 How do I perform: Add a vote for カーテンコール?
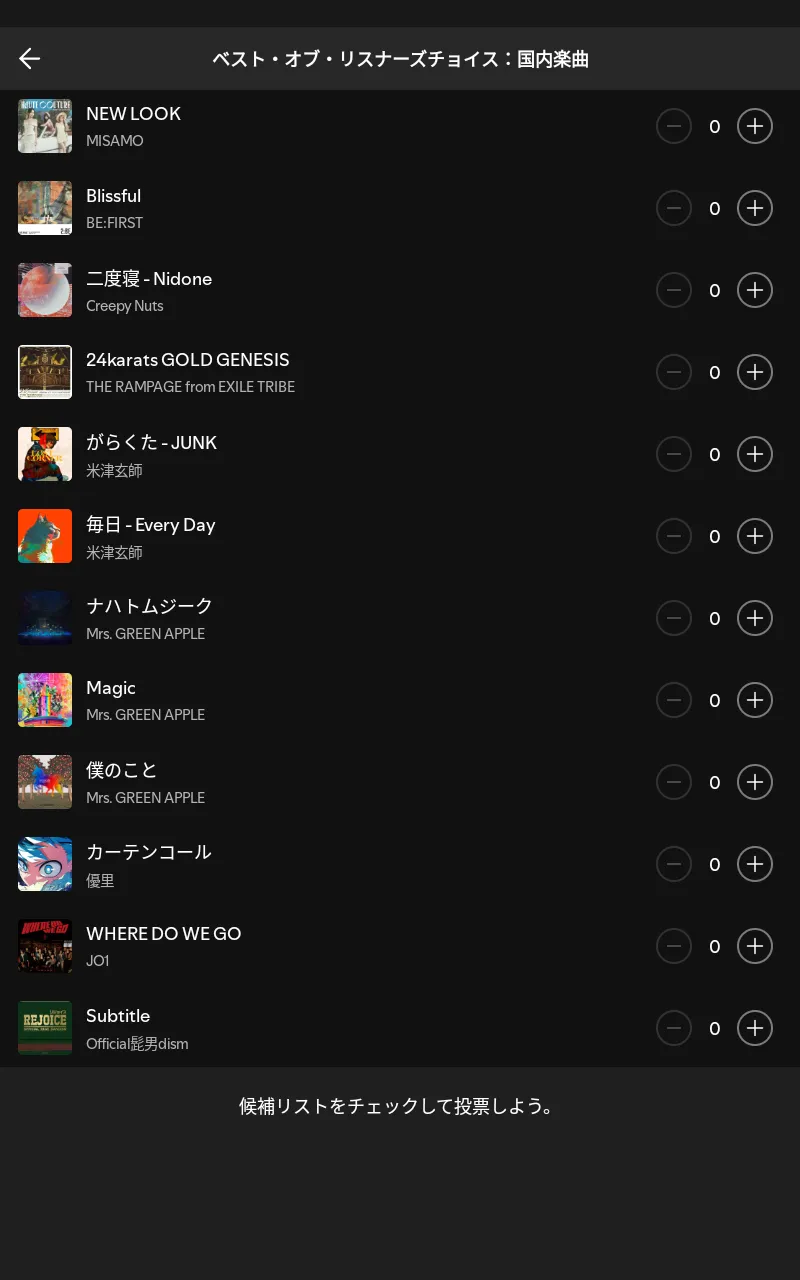pyautogui.click(x=755, y=864)
